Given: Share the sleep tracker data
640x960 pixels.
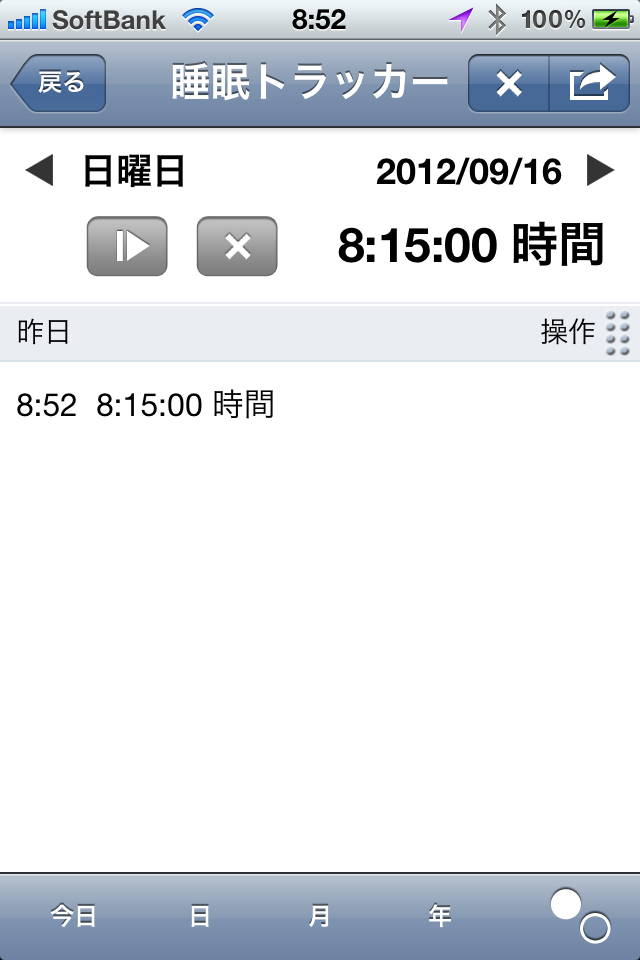Looking at the screenshot, I should coord(590,84).
